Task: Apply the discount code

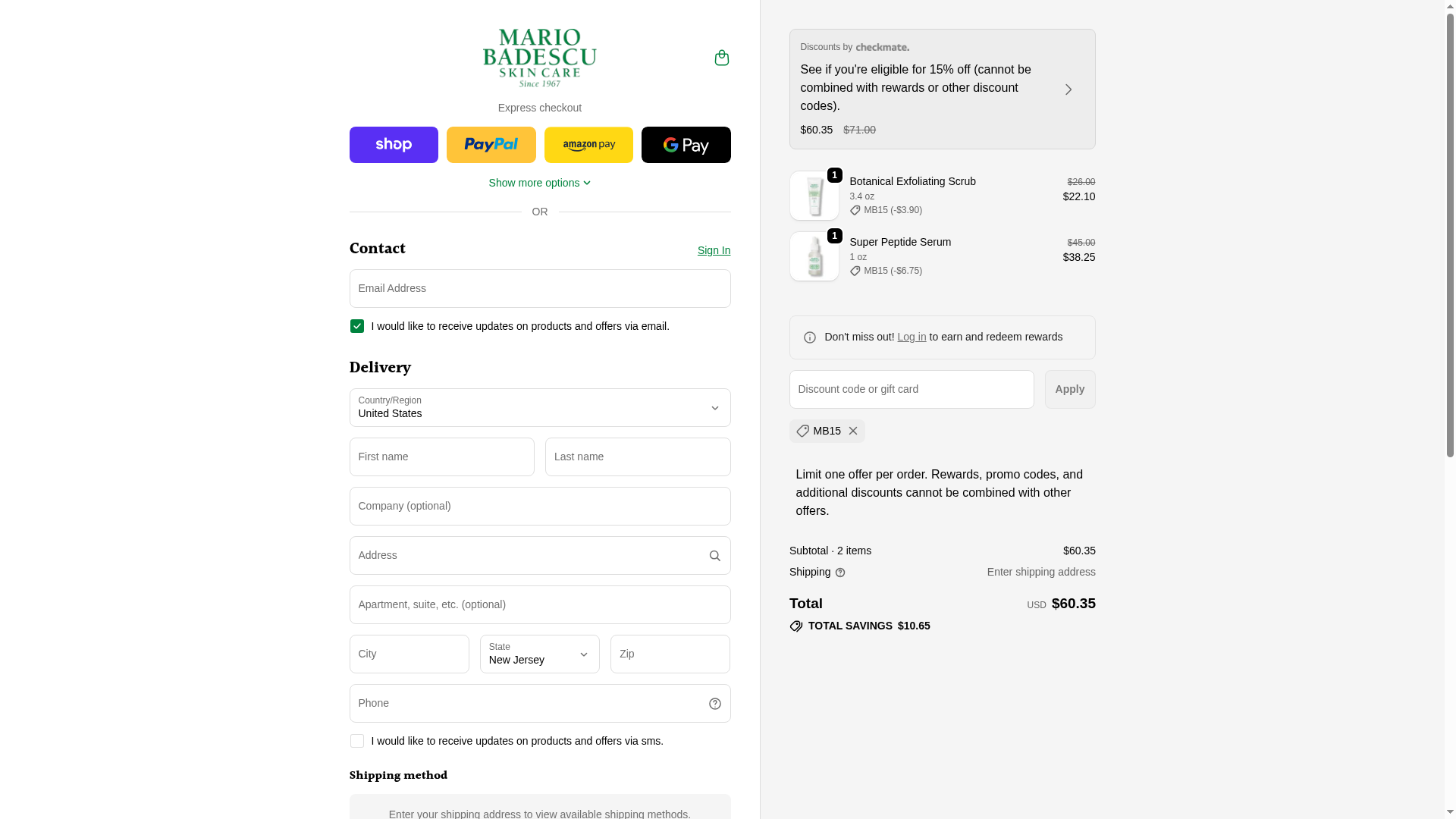Action: pyautogui.click(x=1069, y=389)
